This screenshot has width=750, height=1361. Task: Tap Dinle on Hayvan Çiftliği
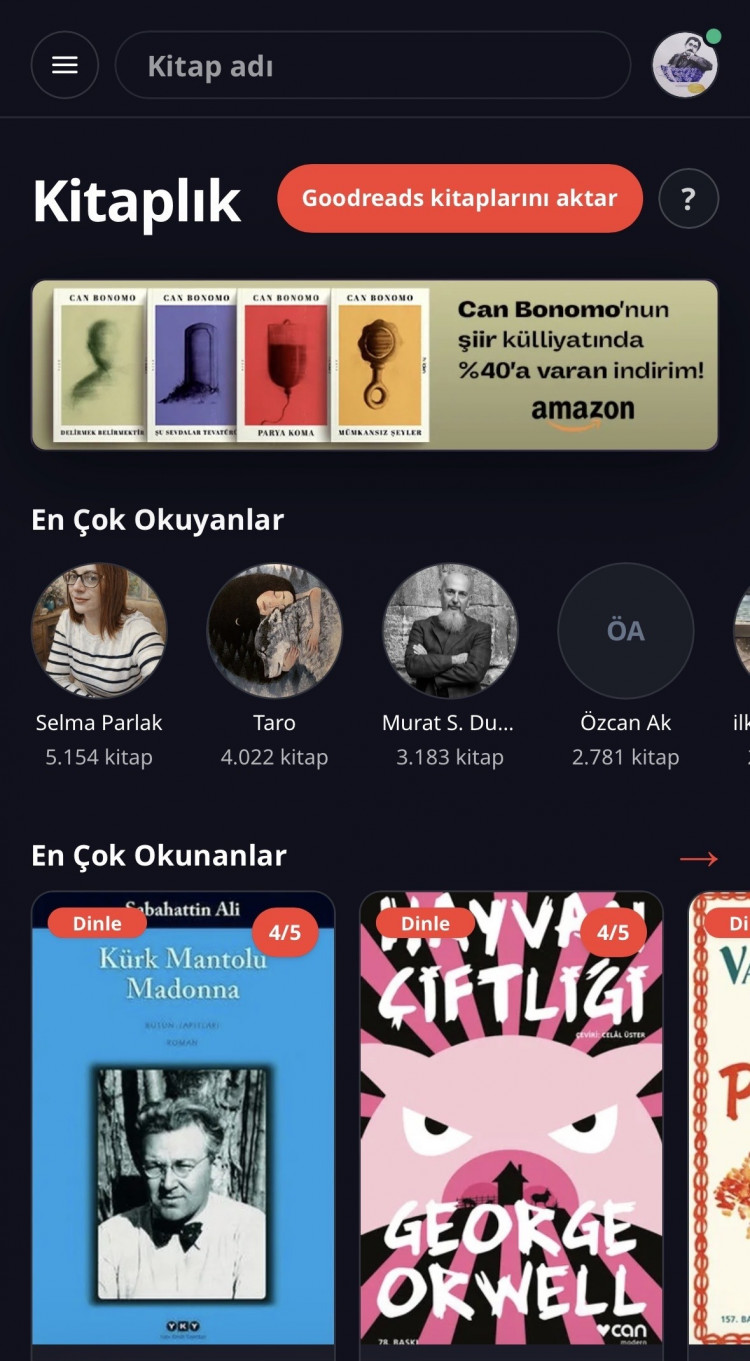(425, 924)
